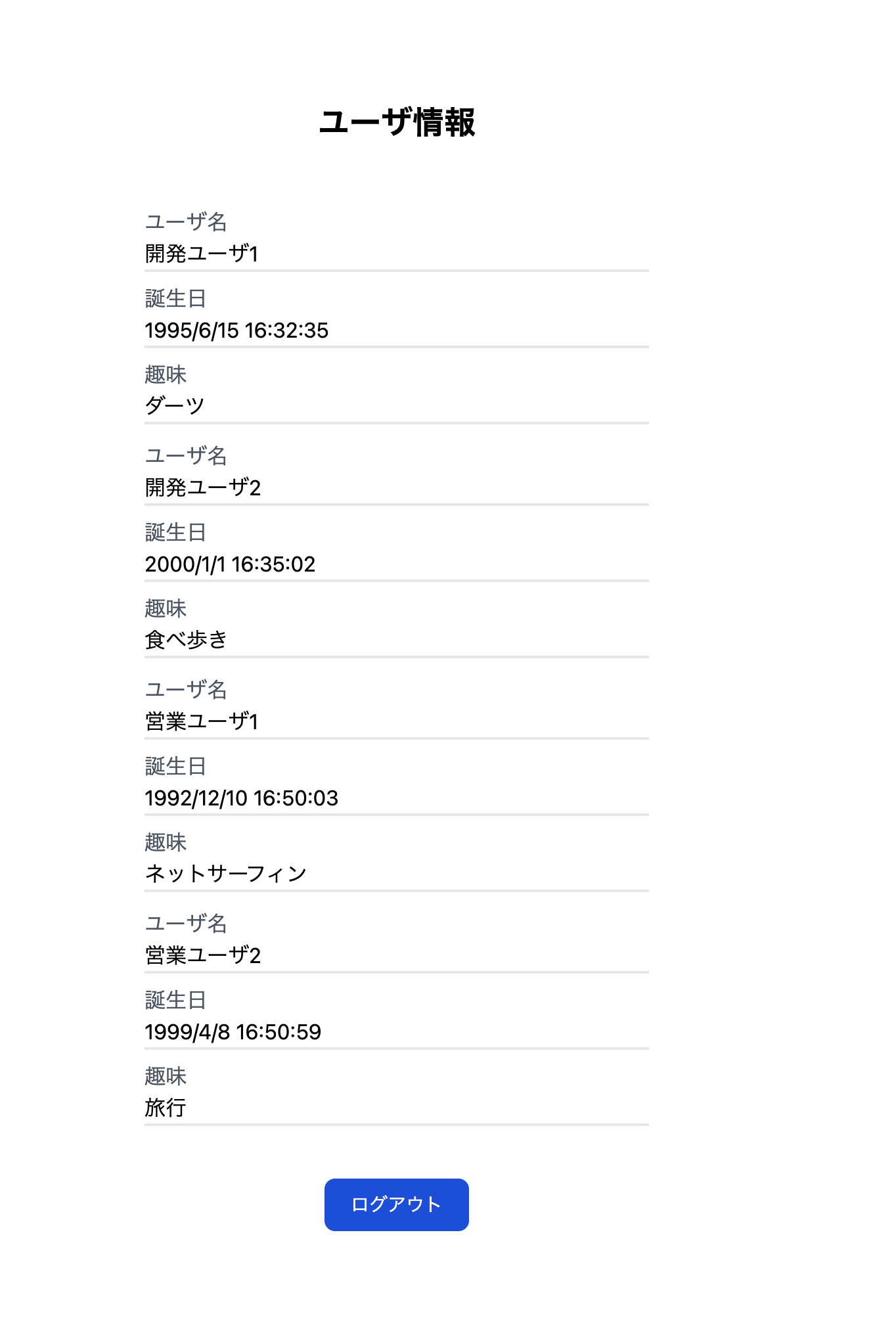The image size is (896, 1331).
Task: Tap the ログアウト button
Action: coord(396,1204)
